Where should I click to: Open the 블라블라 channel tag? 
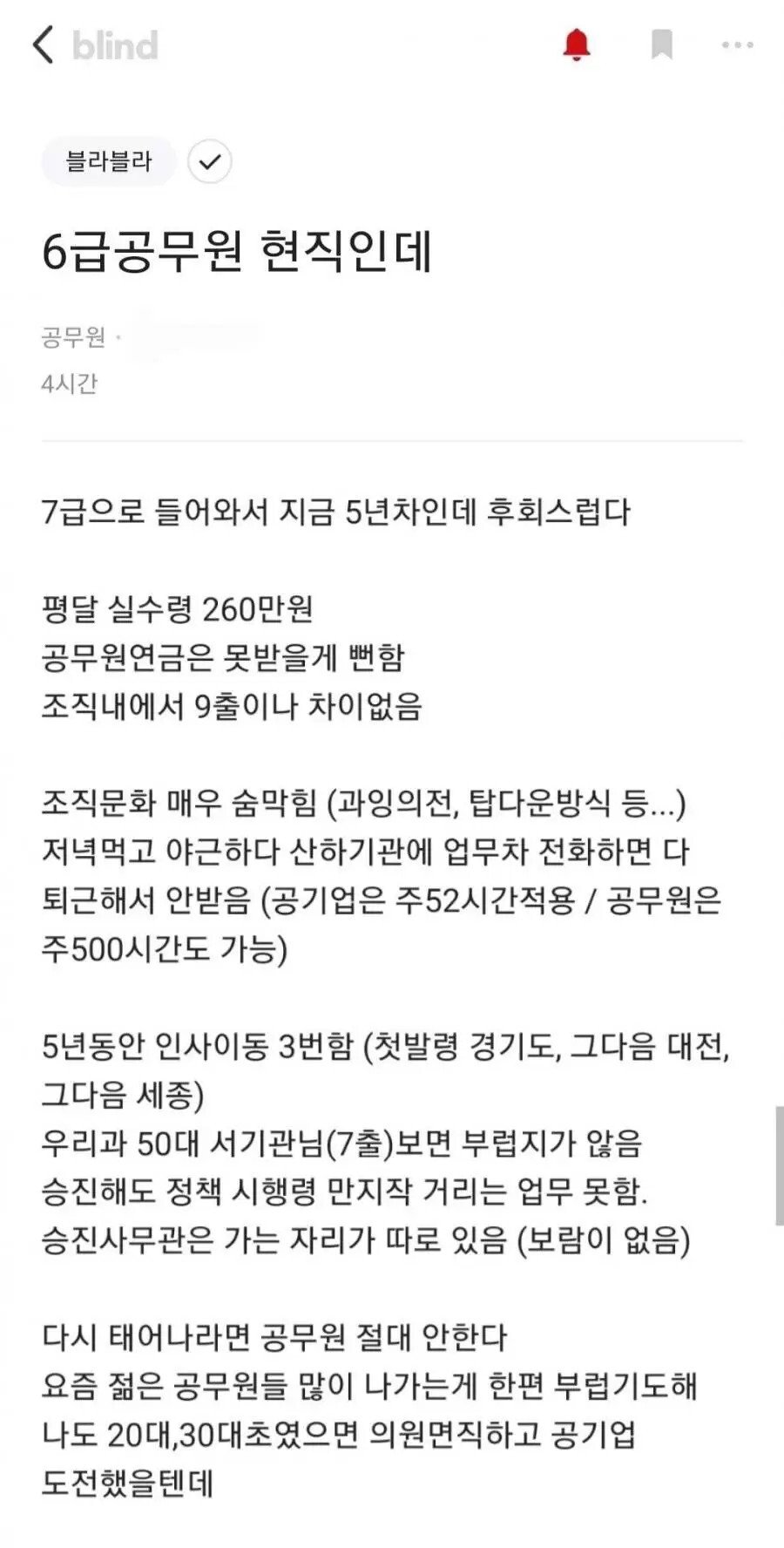(105, 161)
